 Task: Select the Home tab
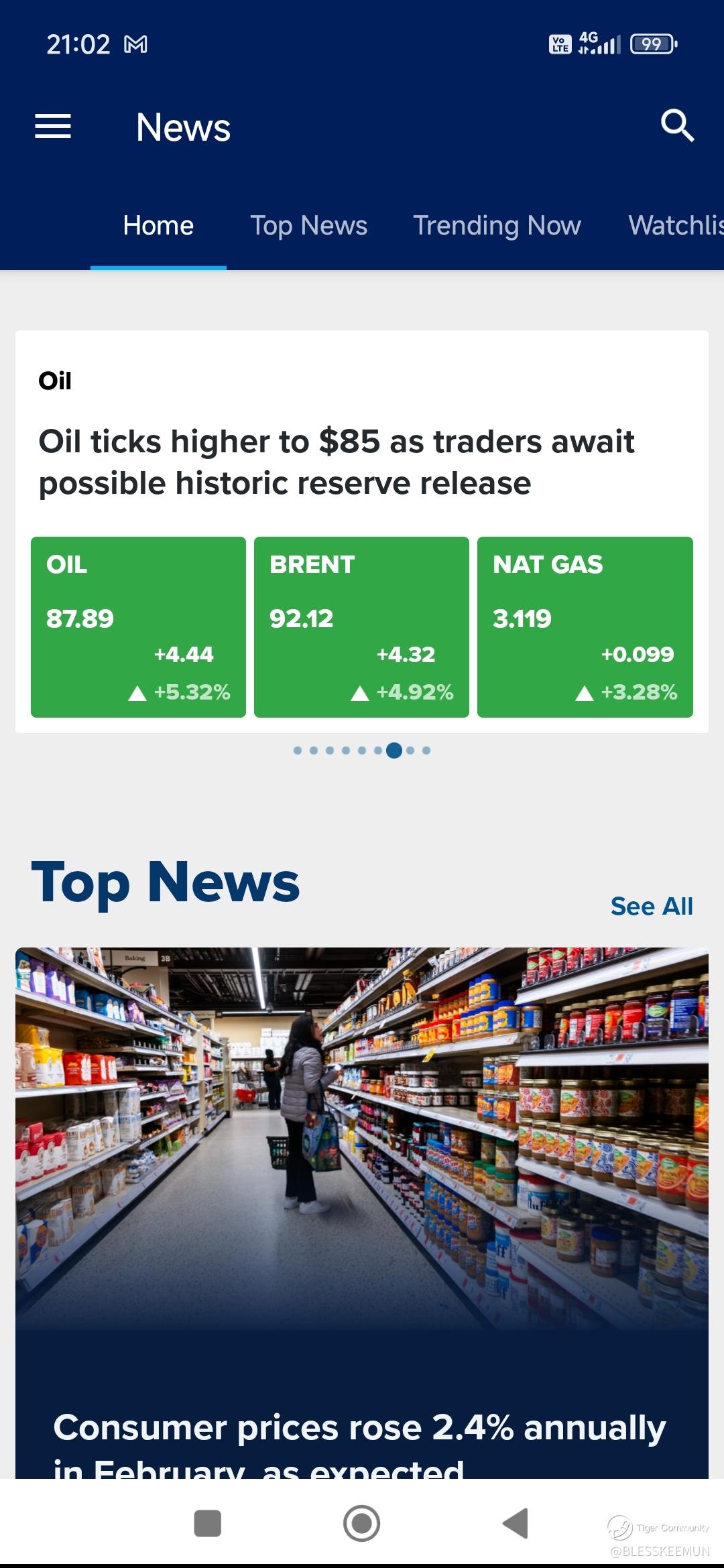158,226
